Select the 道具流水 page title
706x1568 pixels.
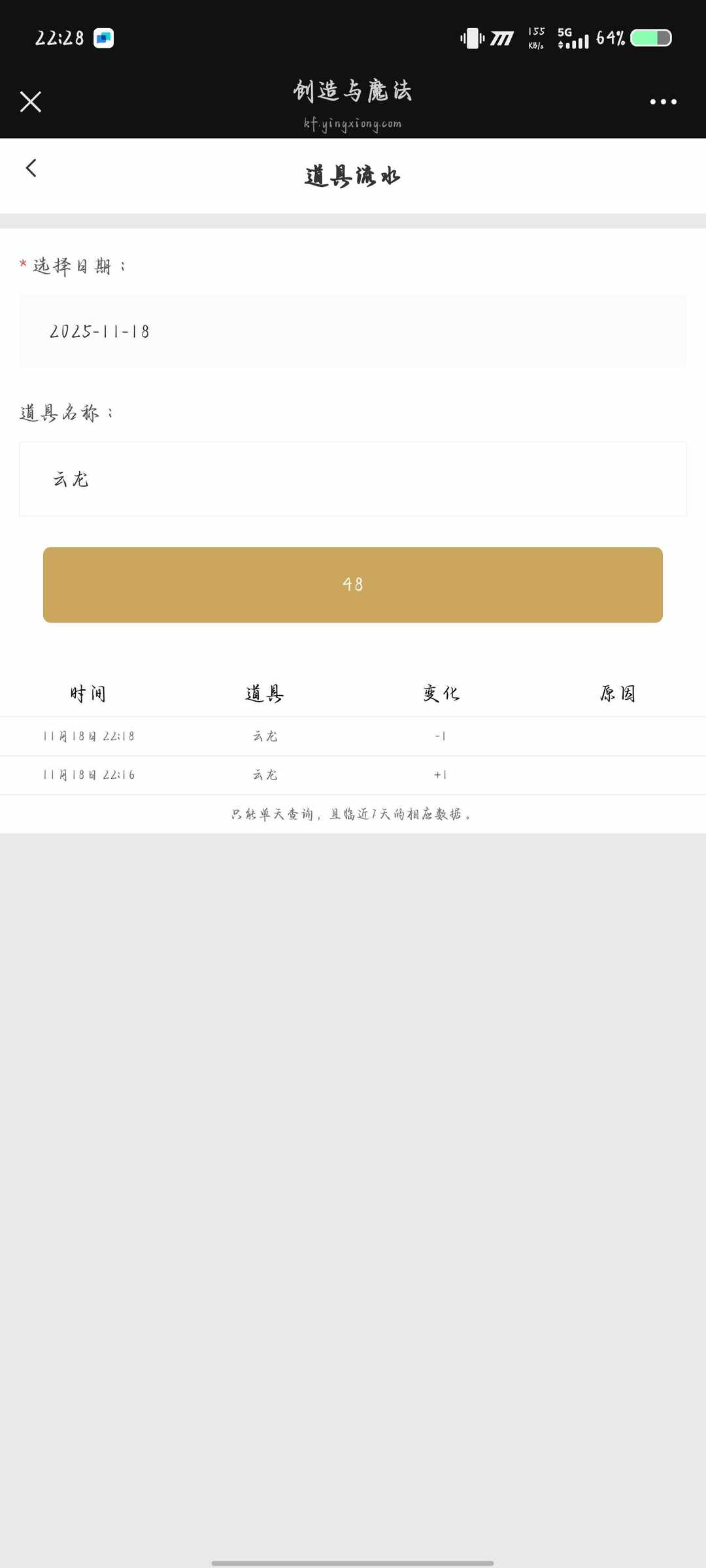[x=353, y=174]
